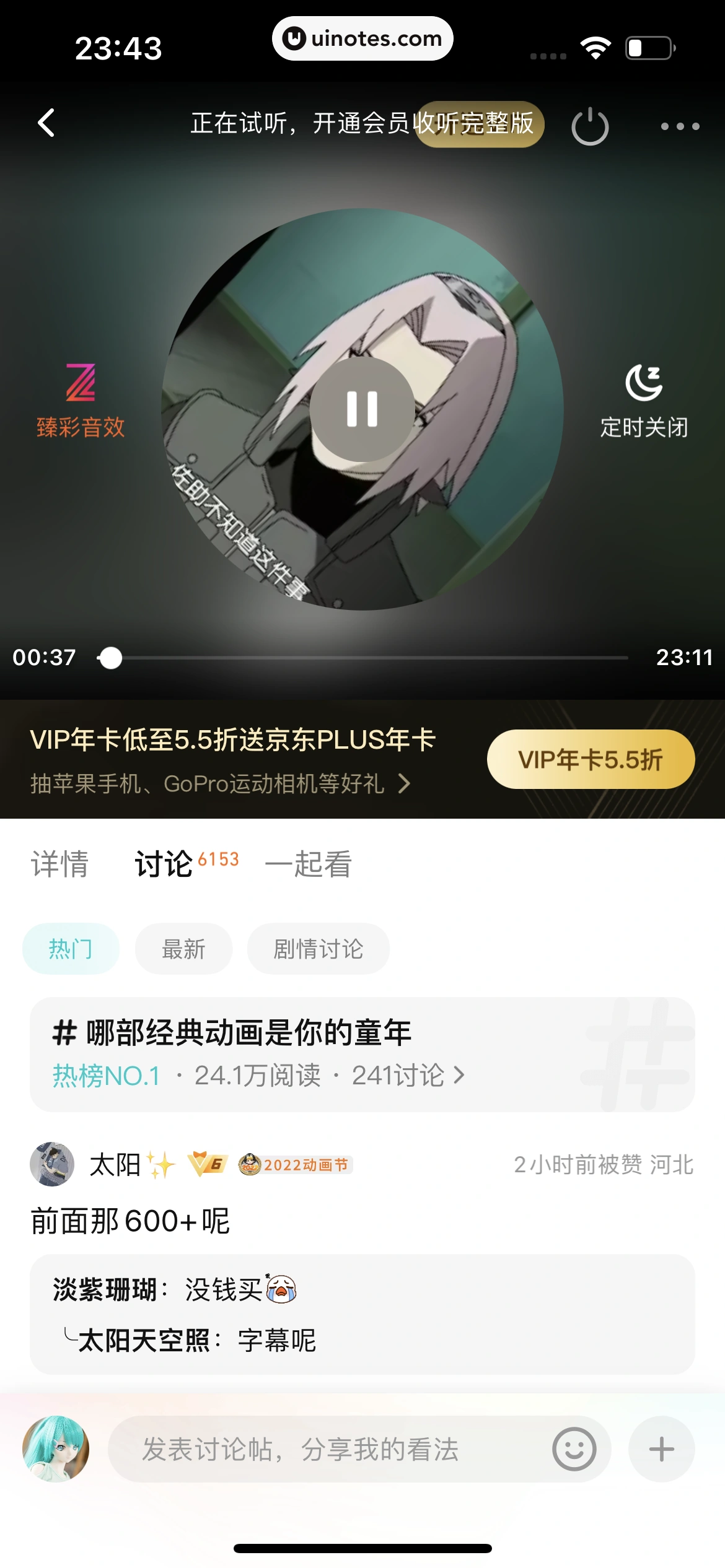This screenshot has width=725, height=1568.
Task: Go back using the top-left arrow
Action: coord(47,123)
